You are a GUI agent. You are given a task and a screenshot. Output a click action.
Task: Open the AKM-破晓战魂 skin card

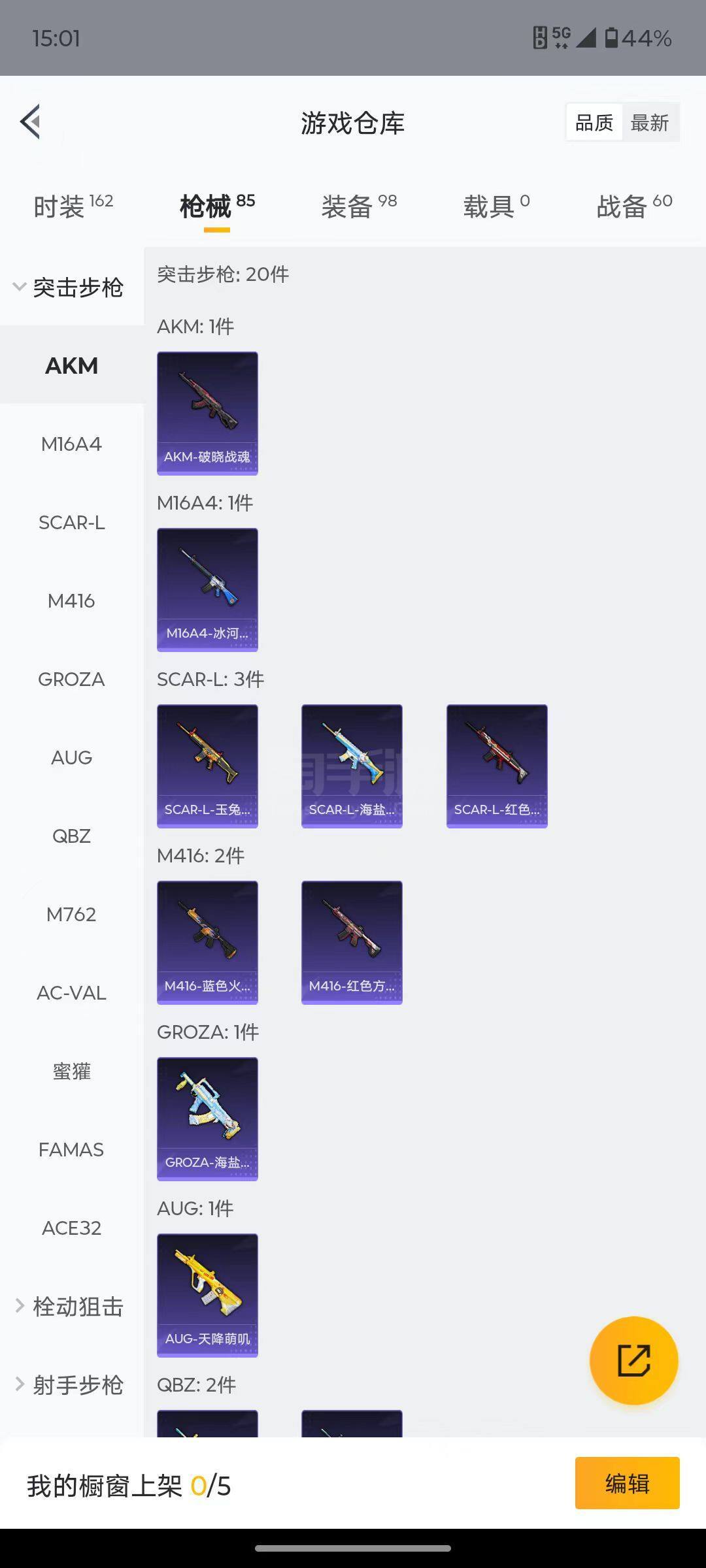pyautogui.click(x=207, y=413)
